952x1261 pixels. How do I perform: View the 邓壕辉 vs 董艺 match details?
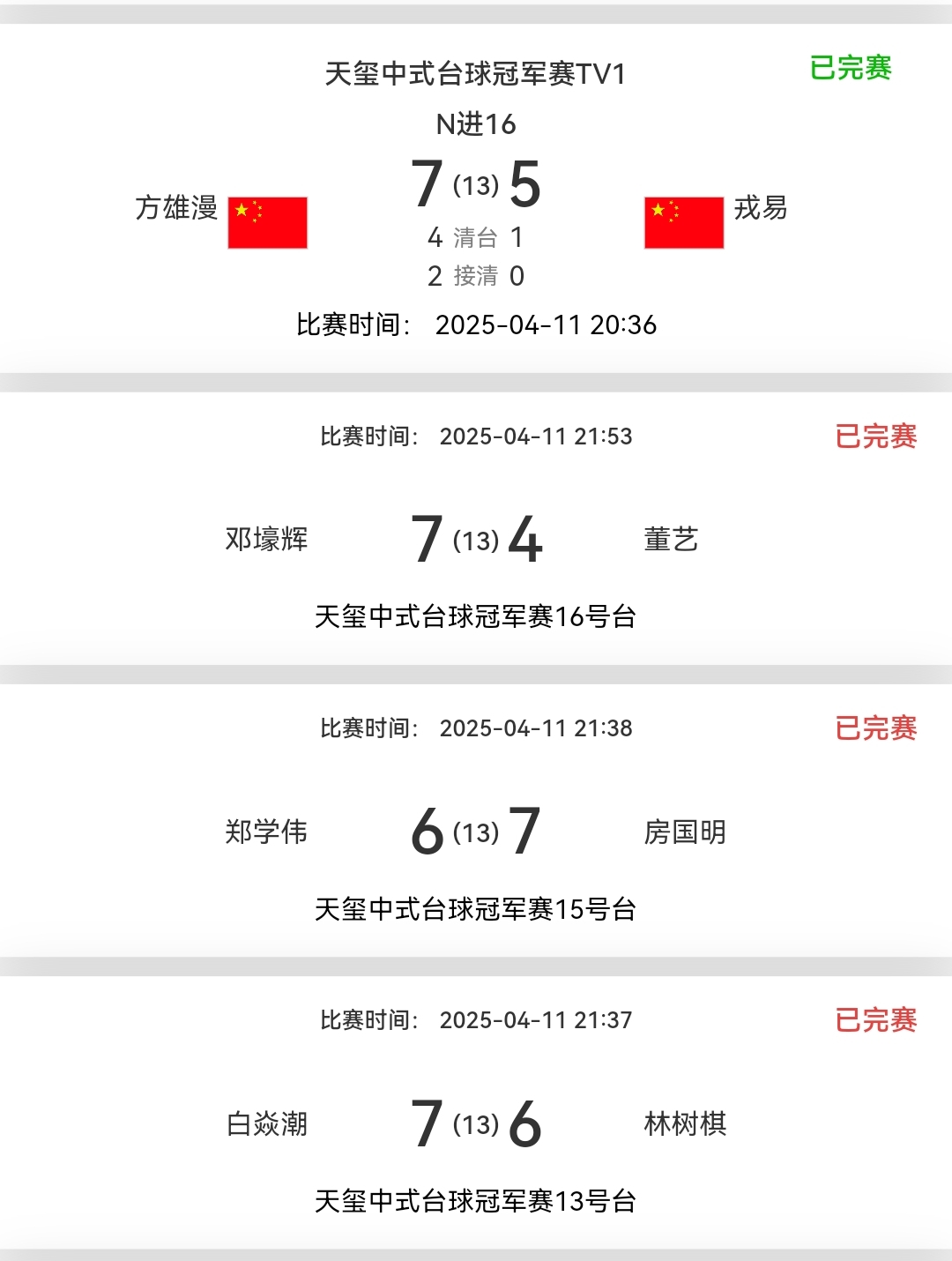coord(476,529)
